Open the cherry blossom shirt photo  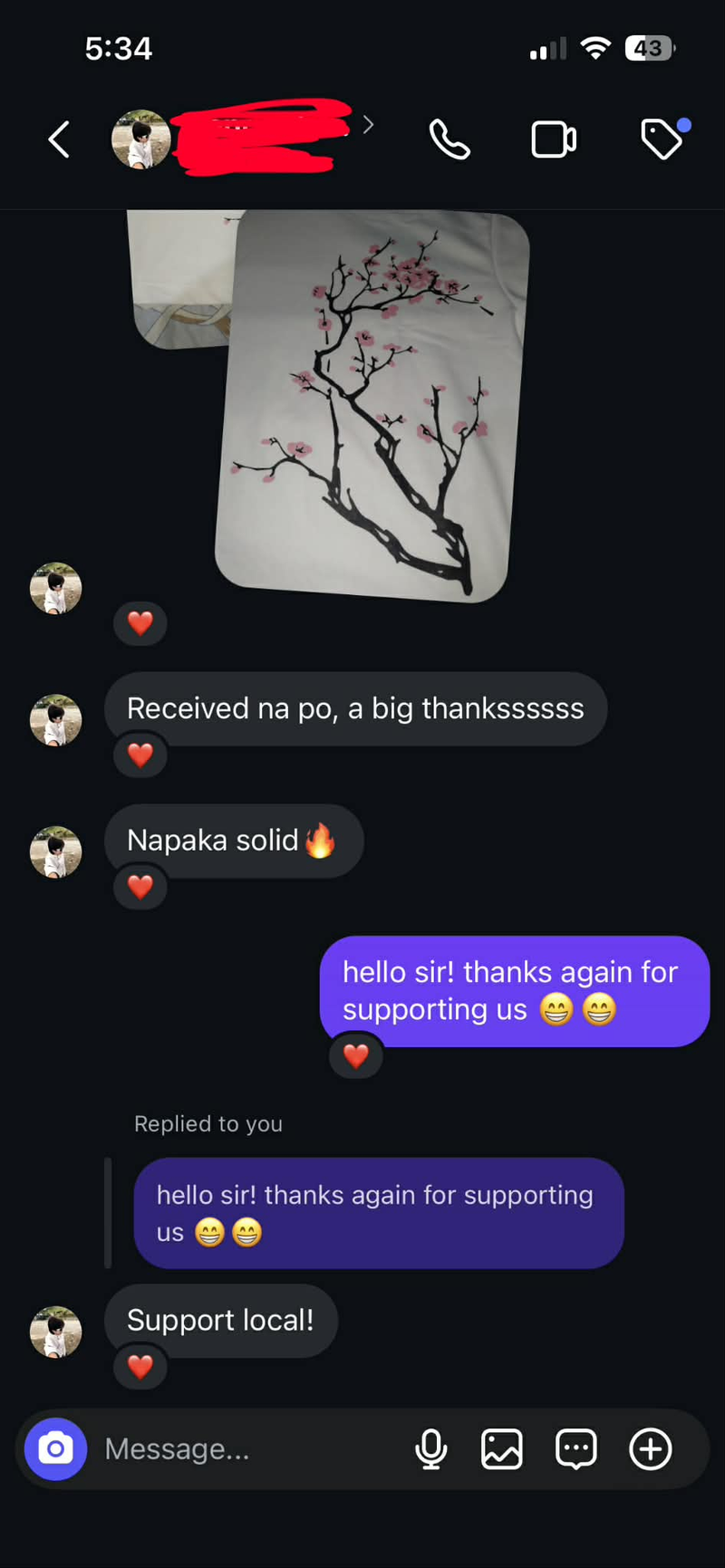pos(372,406)
